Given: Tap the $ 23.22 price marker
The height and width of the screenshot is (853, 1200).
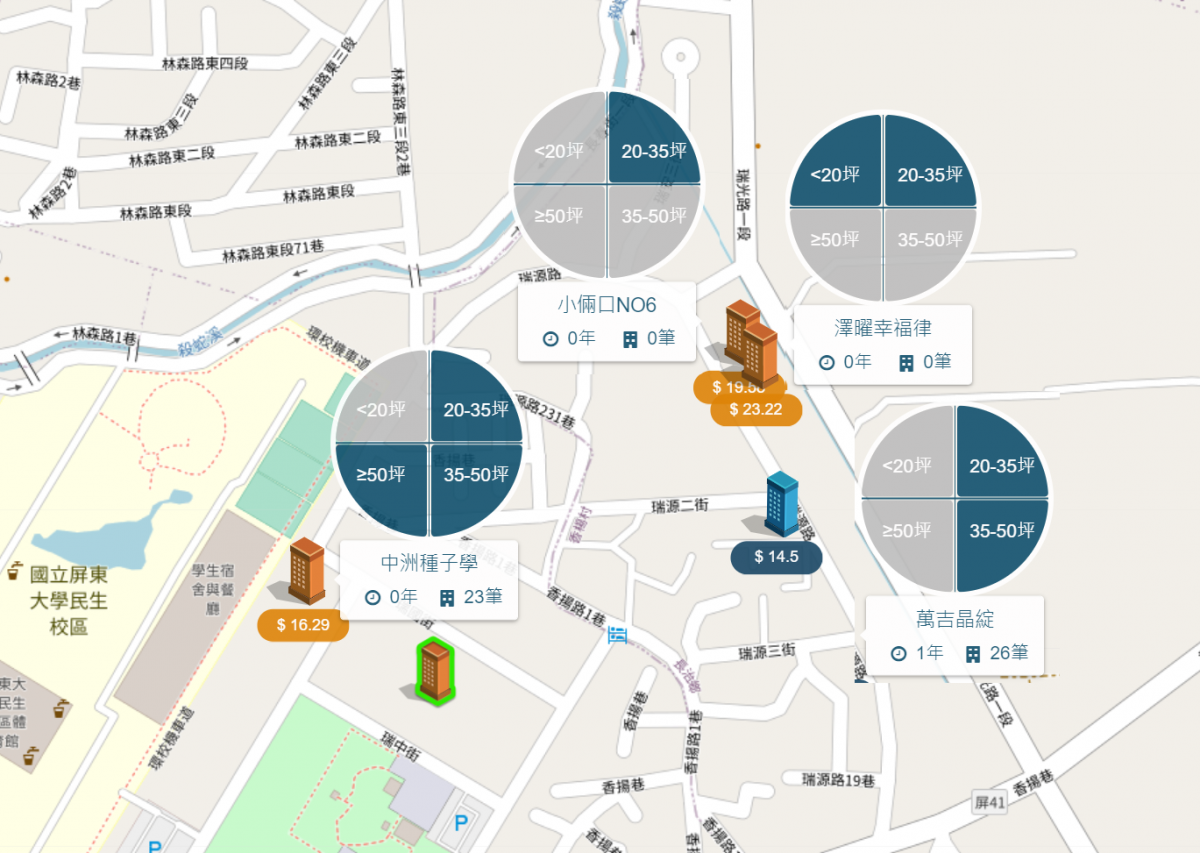Looking at the screenshot, I should click(x=756, y=410).
